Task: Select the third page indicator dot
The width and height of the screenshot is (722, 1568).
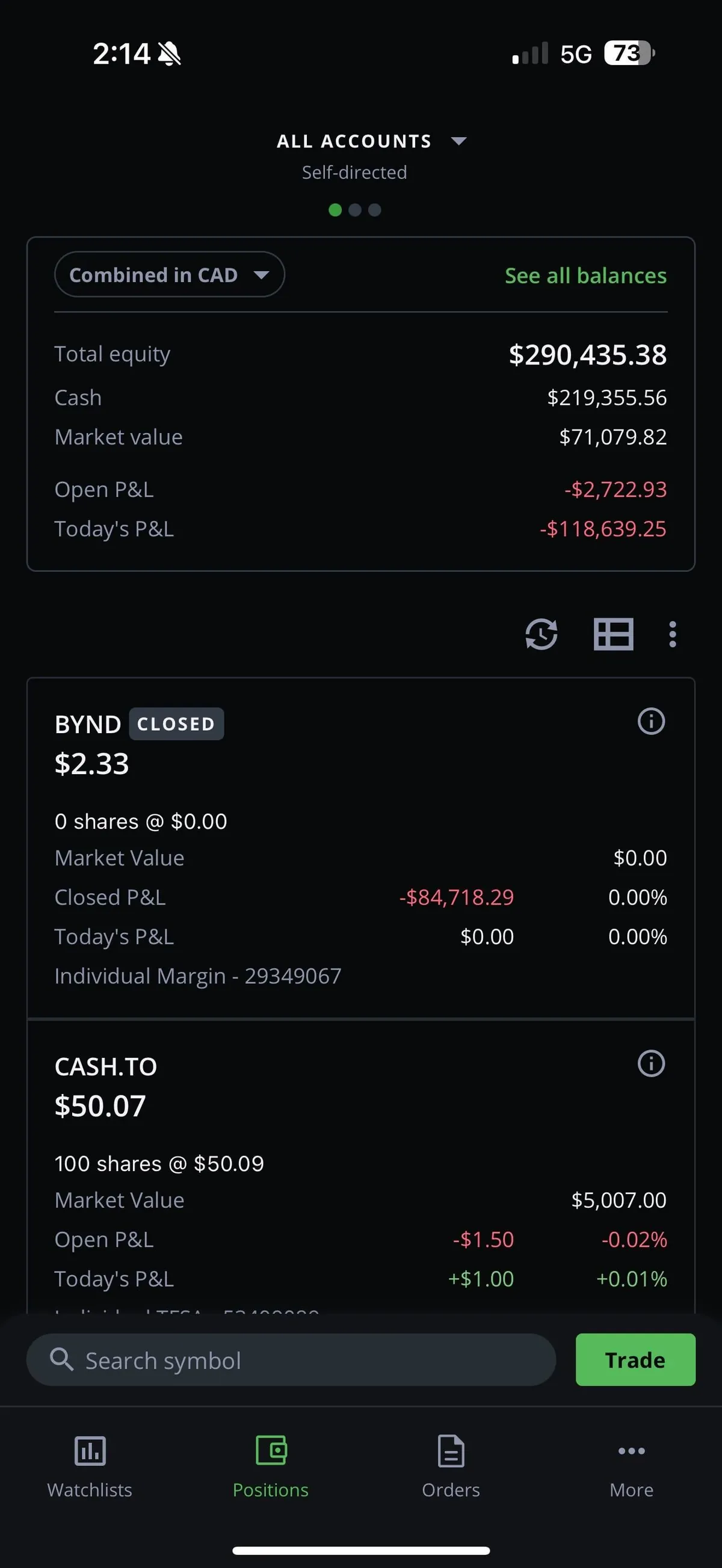Action: click(x=375, y=210)
